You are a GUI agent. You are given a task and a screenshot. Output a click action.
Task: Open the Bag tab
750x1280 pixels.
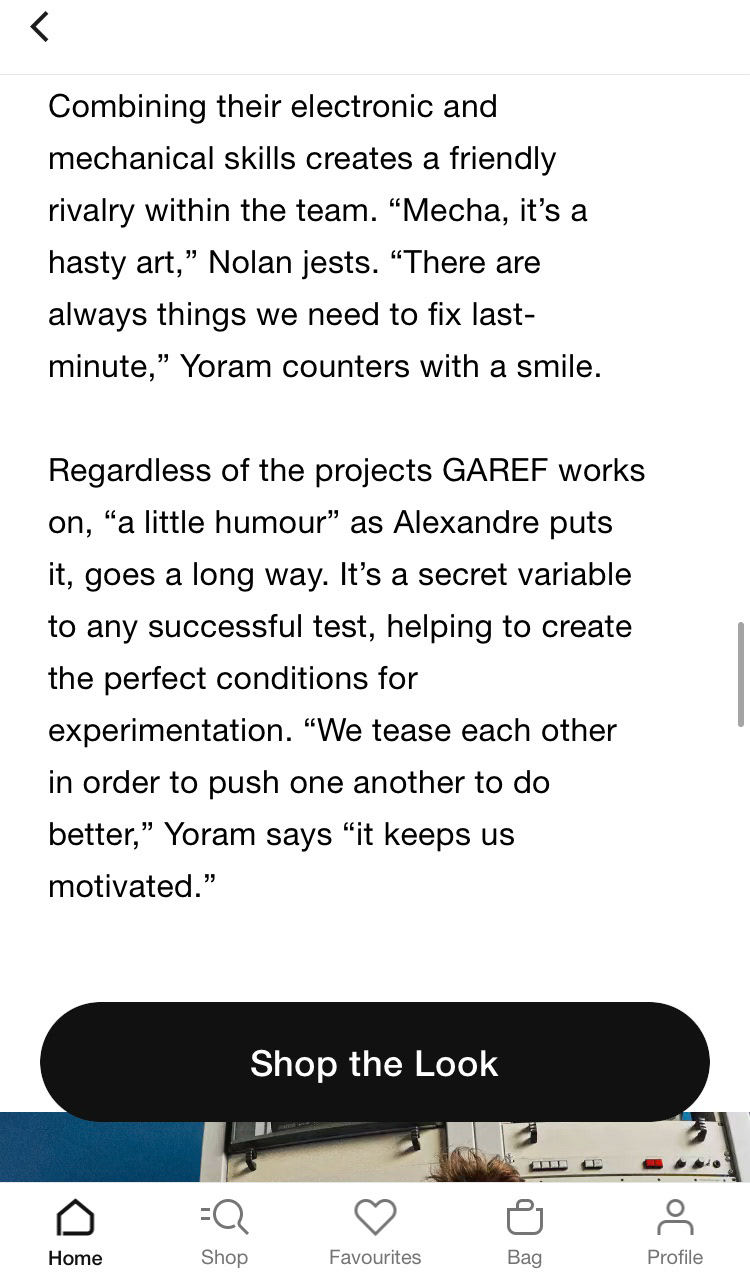tap(525, 1232)
